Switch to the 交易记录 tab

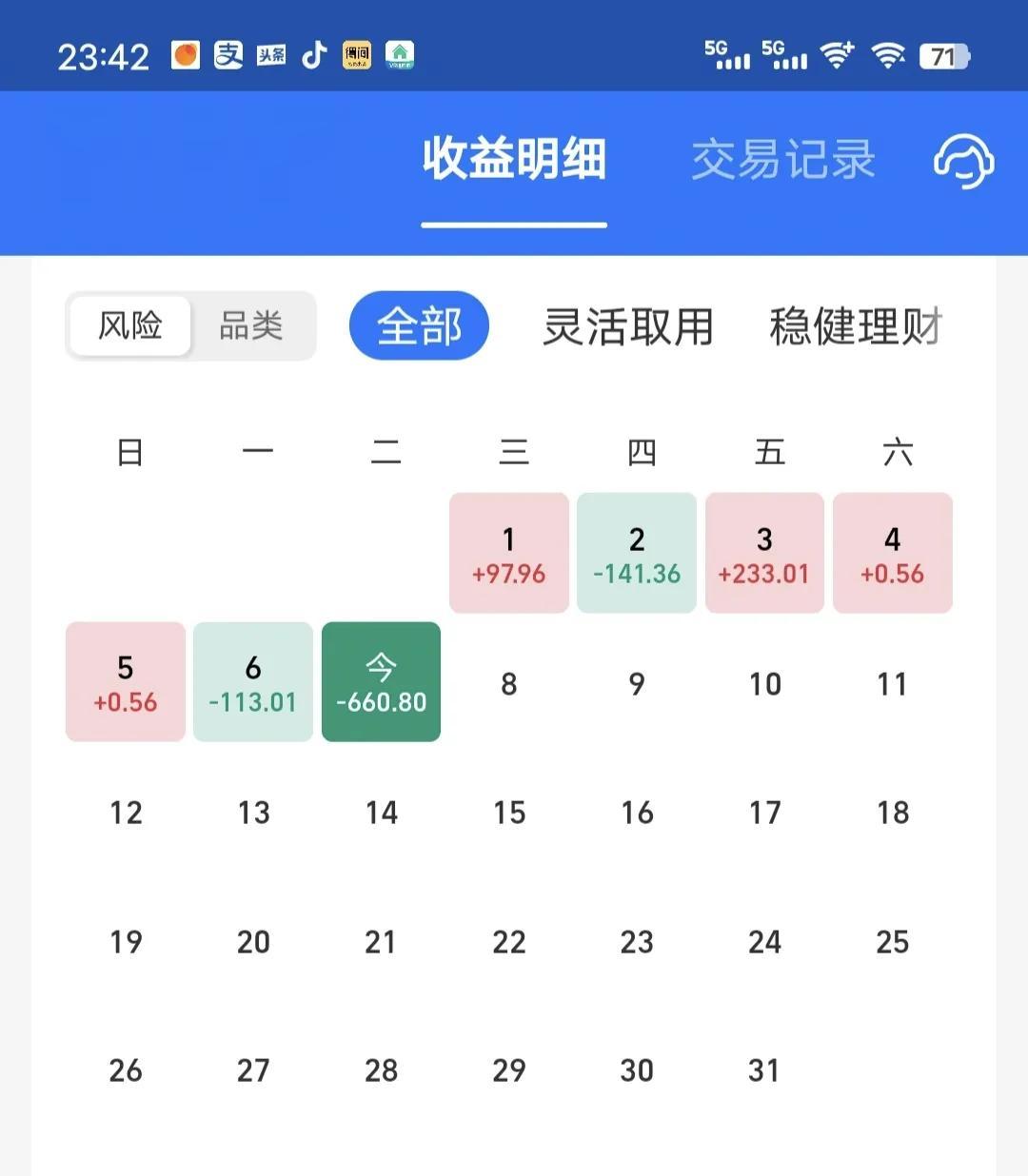coord(782,160)
